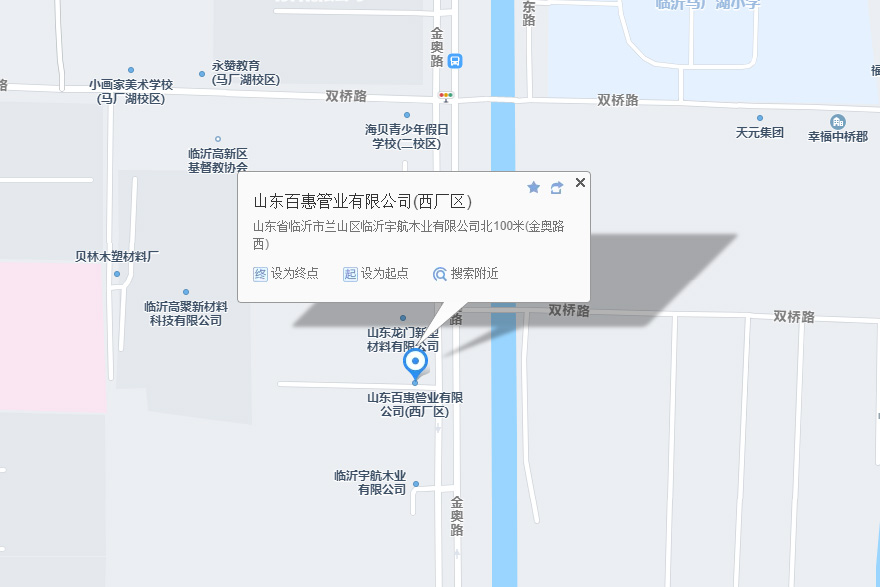Close the location info popup
The height and width of the screenshot is (587, 880).
(x=580, y=183)
